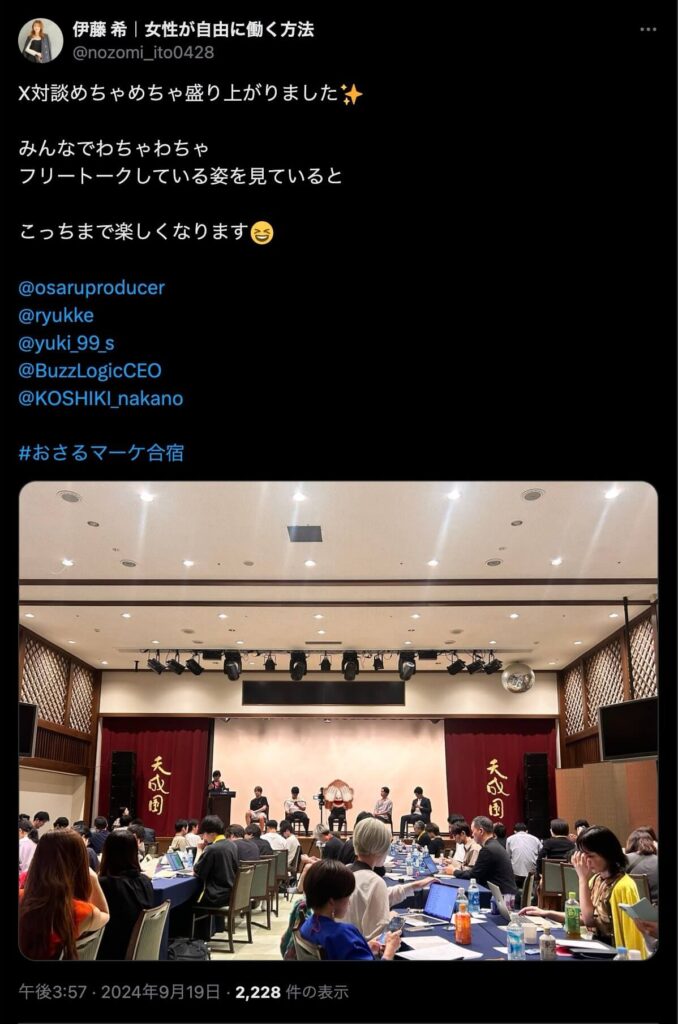
Task: Open 伊藤 希's profile avatar
Action: click(x=41, y=40)
